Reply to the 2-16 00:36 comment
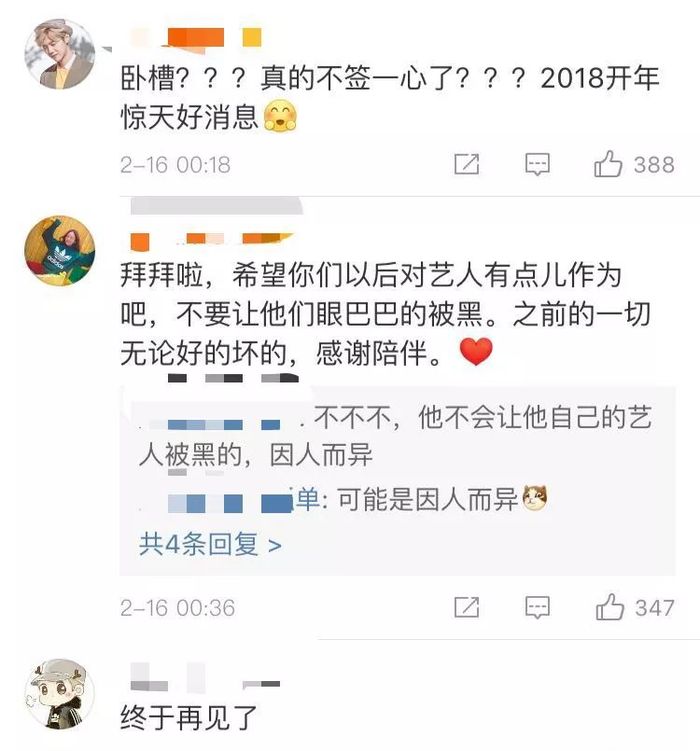The width and height of the screenshot is (700, 751). click(538, 607)
